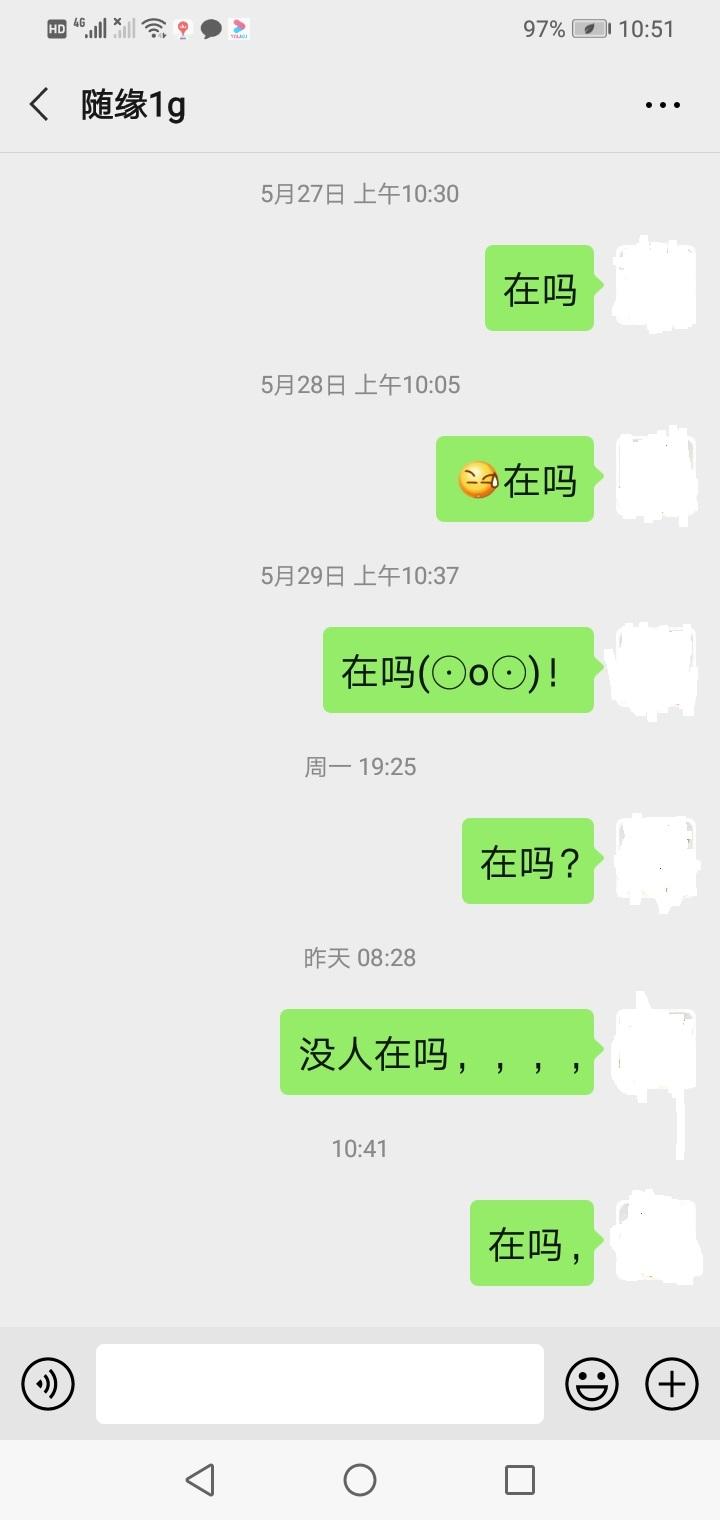Open the emoji sticker panel
Viewport: 720px width, 1520px height.
tap(592, 1384)
